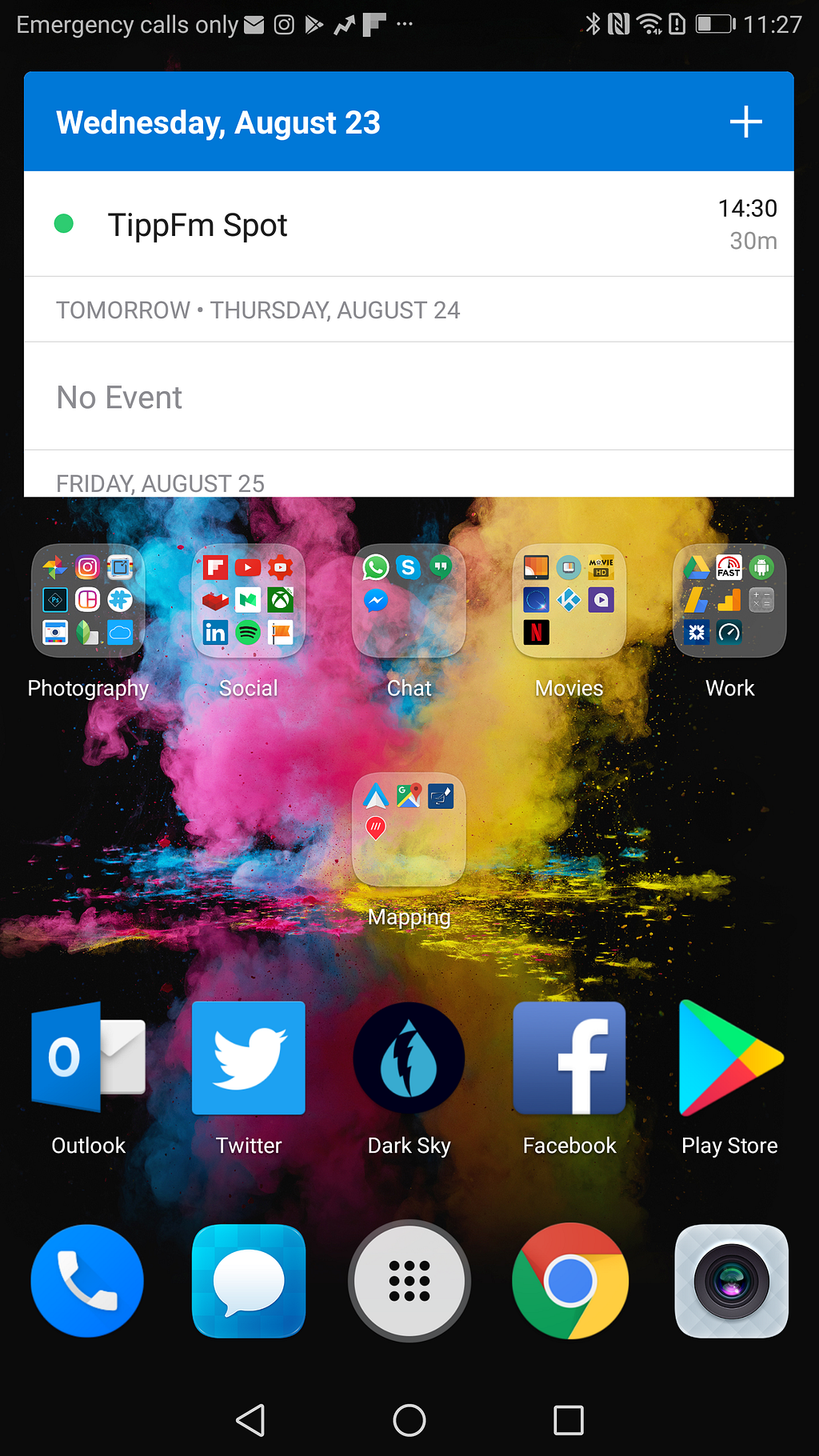819x1456 pixels.
Task: Show recent apps
Action: pos(569,1421)
